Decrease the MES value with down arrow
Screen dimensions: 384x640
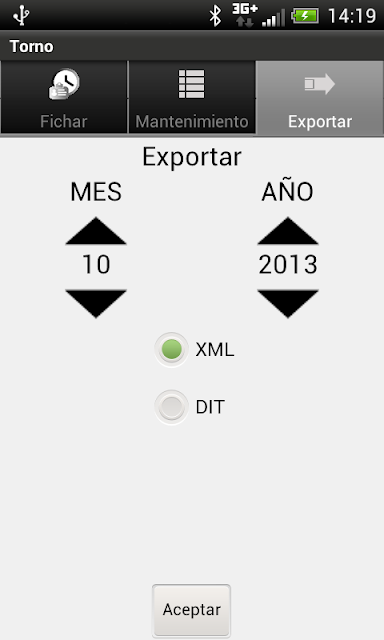tap(96, 304)
